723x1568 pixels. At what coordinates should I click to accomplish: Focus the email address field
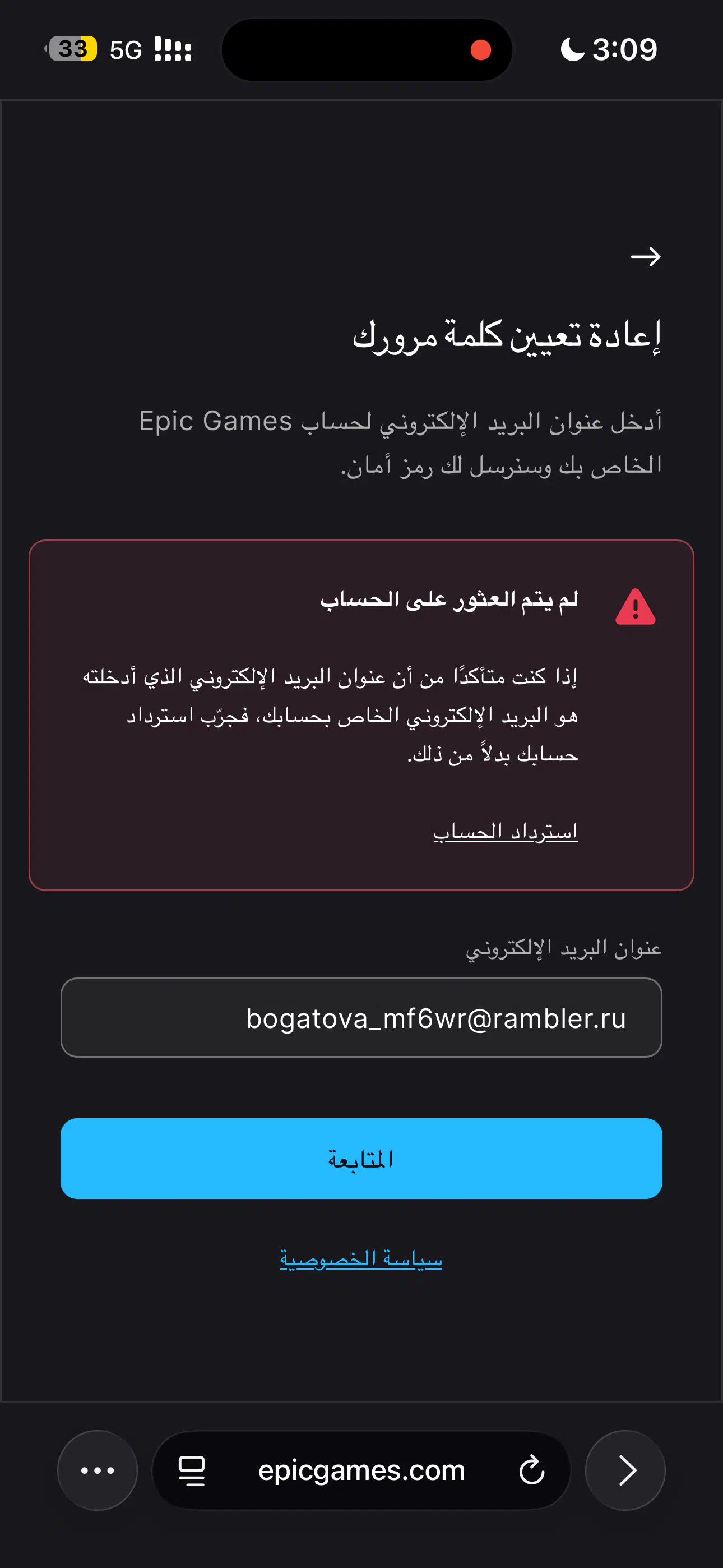point(361,1018)
